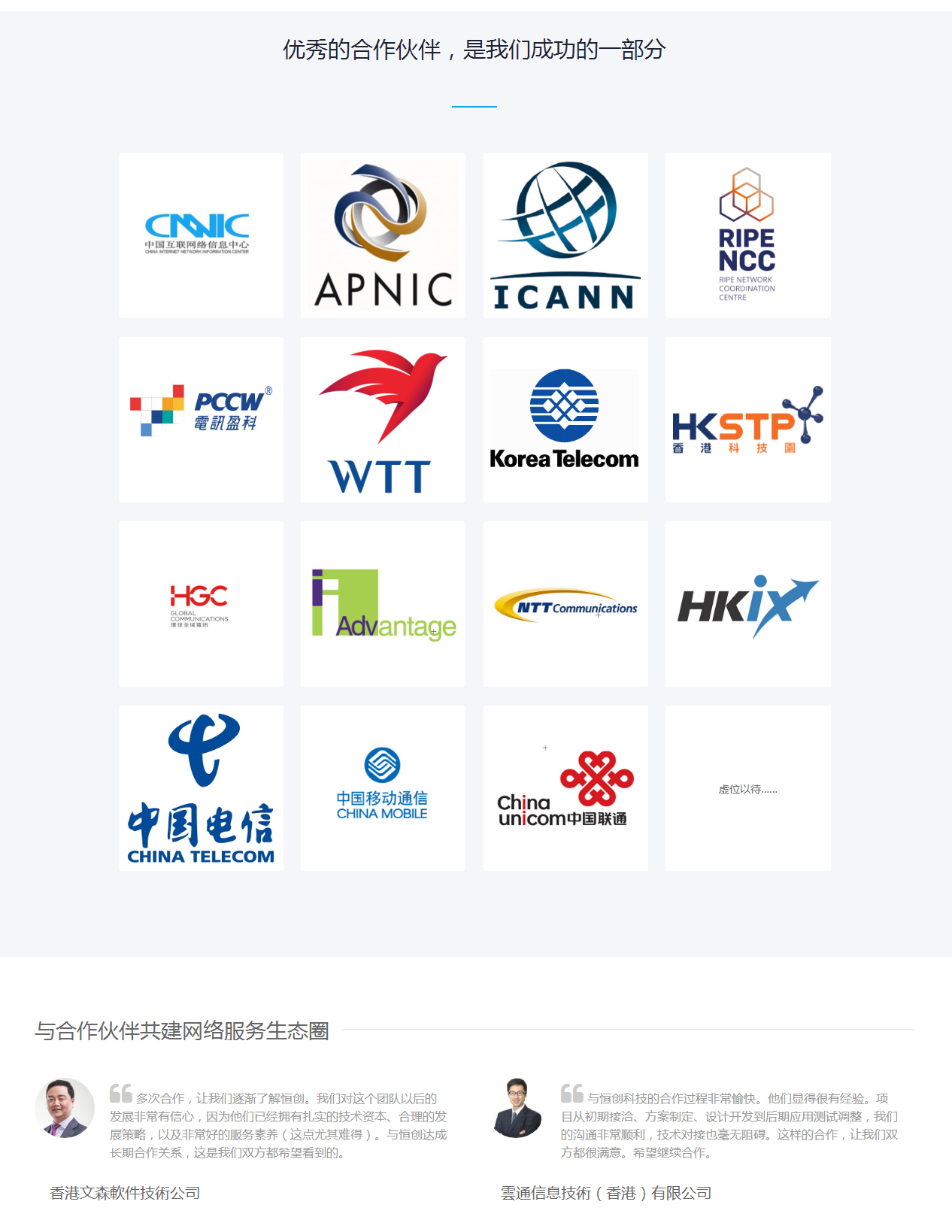Tap the PCCW partner tile
This screenshot has height=1232, width=952.
201,419
